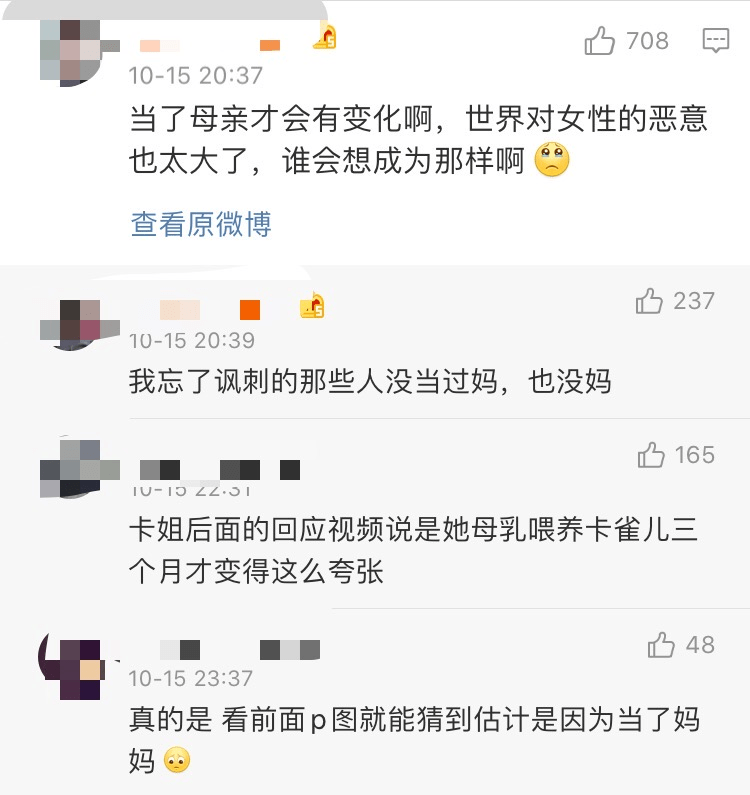Like the comment with 237 likes
Image resolution: width=750 pixels, height=795 pixels.
click(650, 301)
